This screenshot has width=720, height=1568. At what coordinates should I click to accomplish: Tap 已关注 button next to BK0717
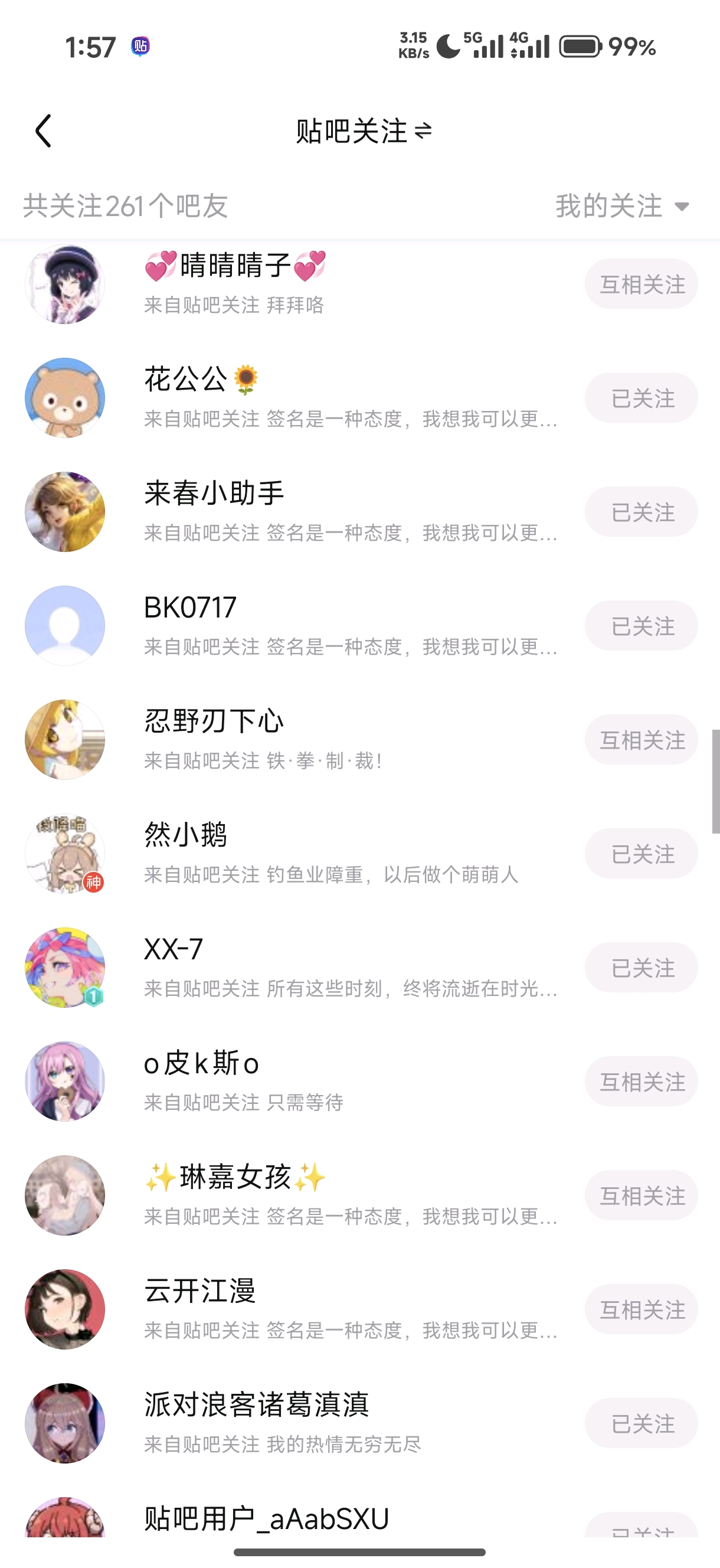pyautogui.click(x=642, y=626)
